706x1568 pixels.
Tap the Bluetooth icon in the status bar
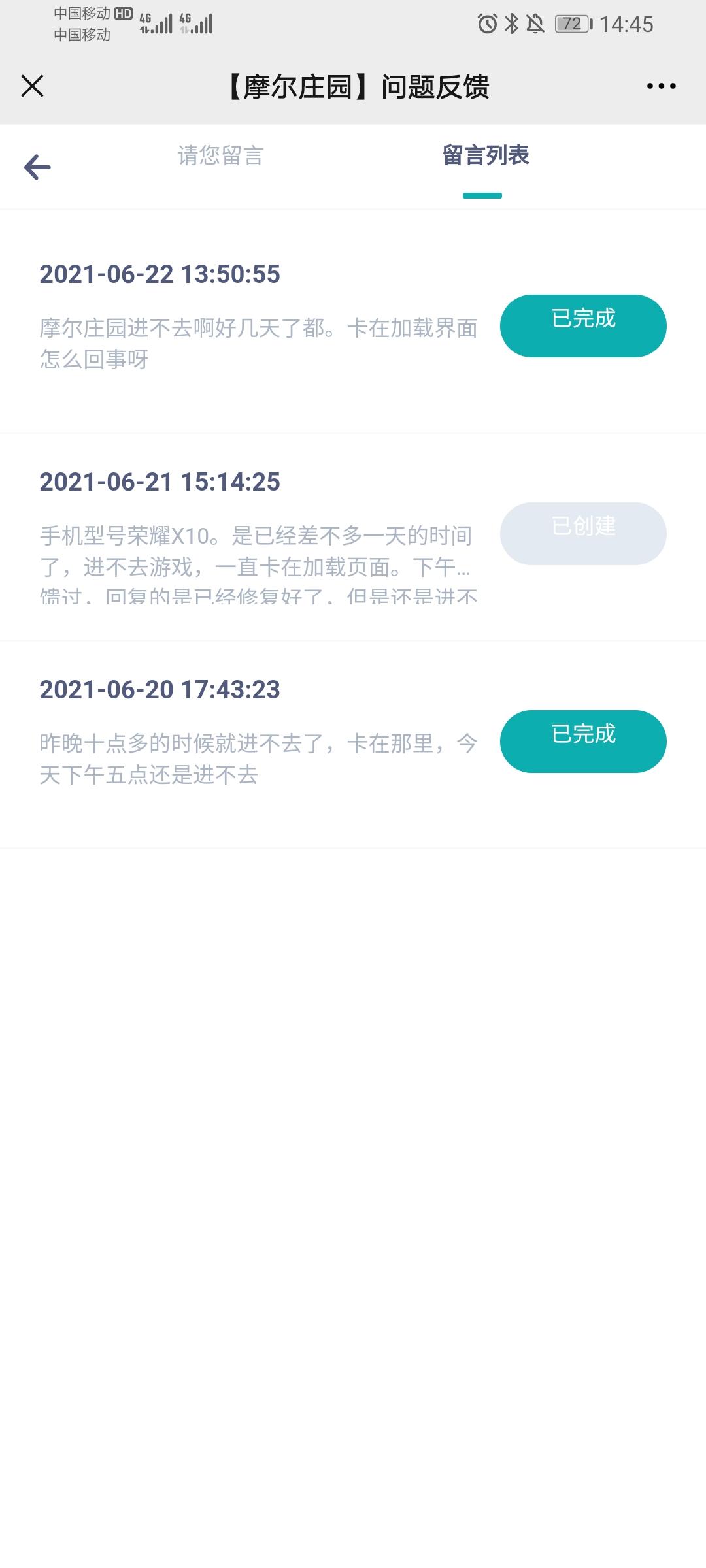(511, 24)
